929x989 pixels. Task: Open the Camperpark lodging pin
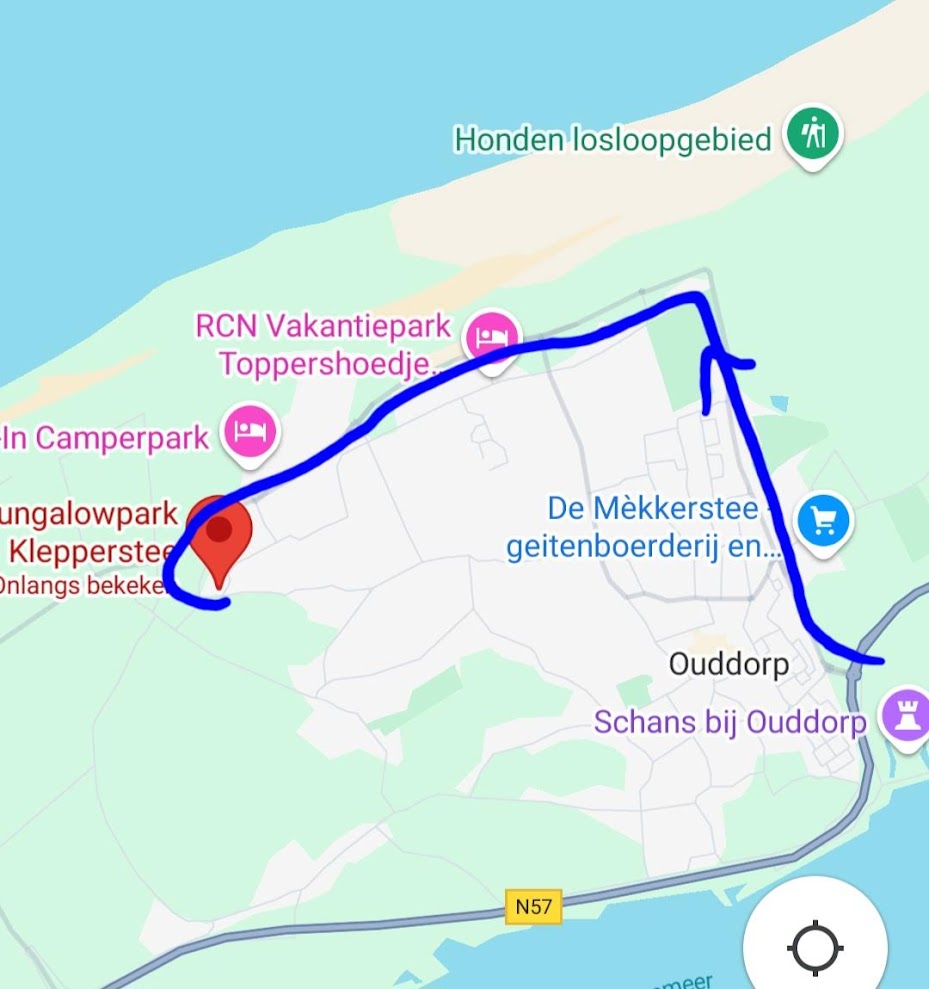(x=251, y=431)
